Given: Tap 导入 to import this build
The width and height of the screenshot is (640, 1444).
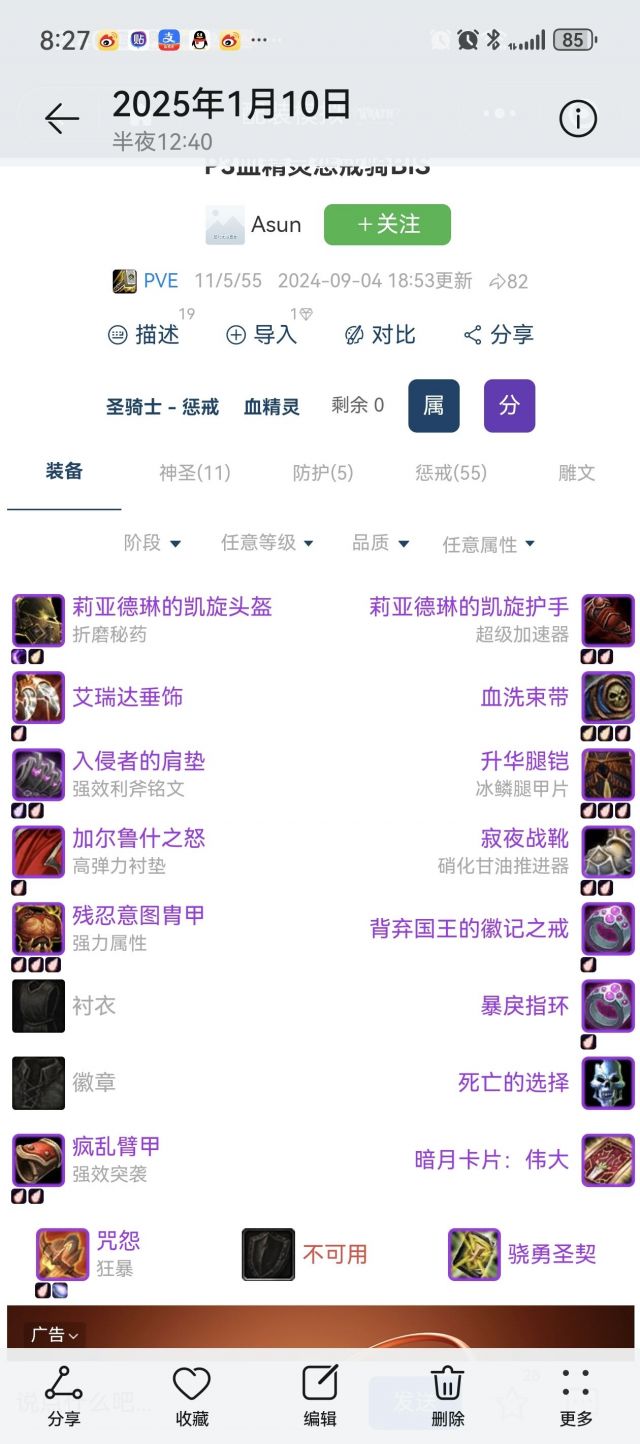Looking at the screenshot, I should pos(263,335).
